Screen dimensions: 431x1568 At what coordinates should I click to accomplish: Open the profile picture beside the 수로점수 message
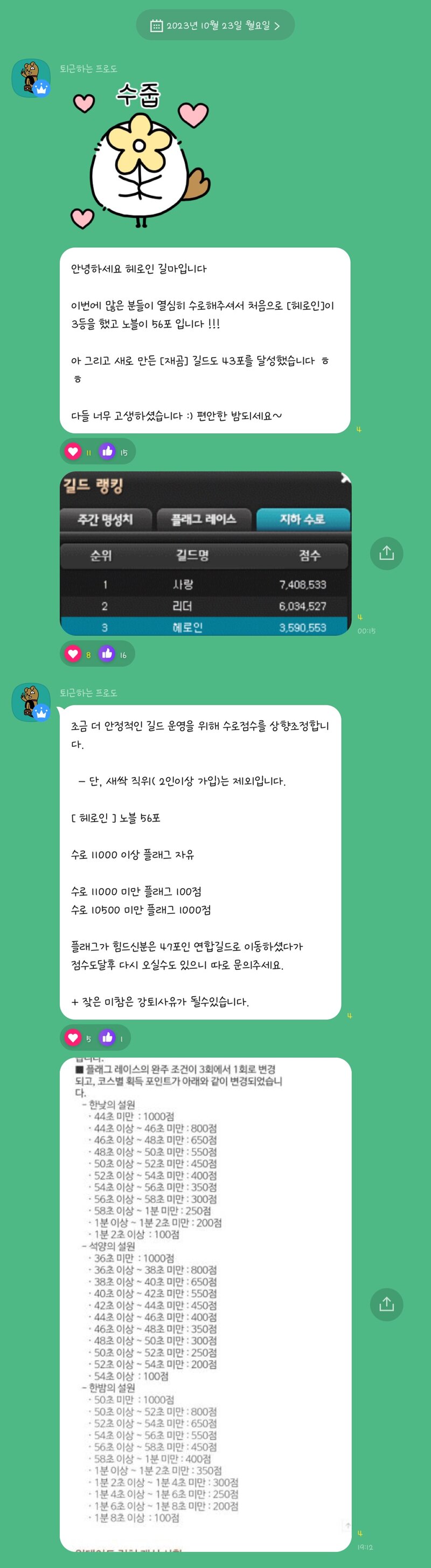(x=31, y=702)
